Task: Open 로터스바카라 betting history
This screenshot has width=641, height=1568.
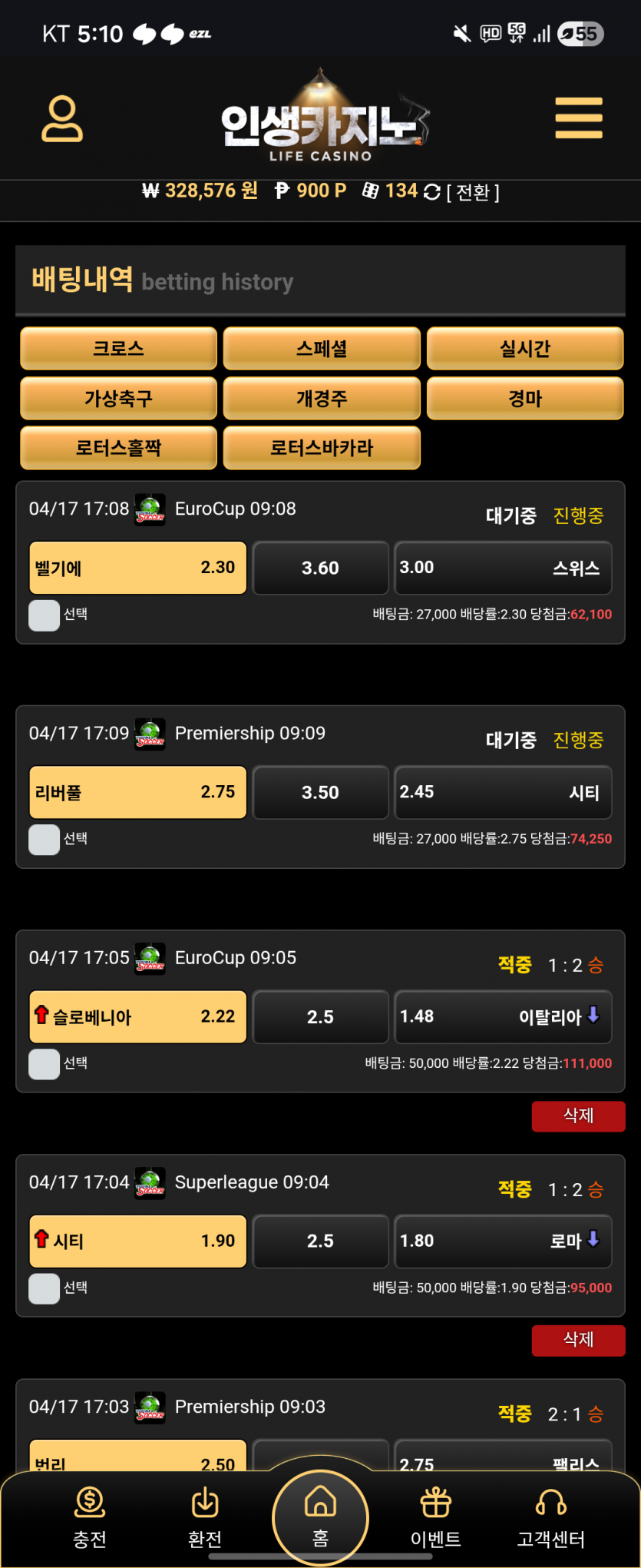Action: (322, 448)
